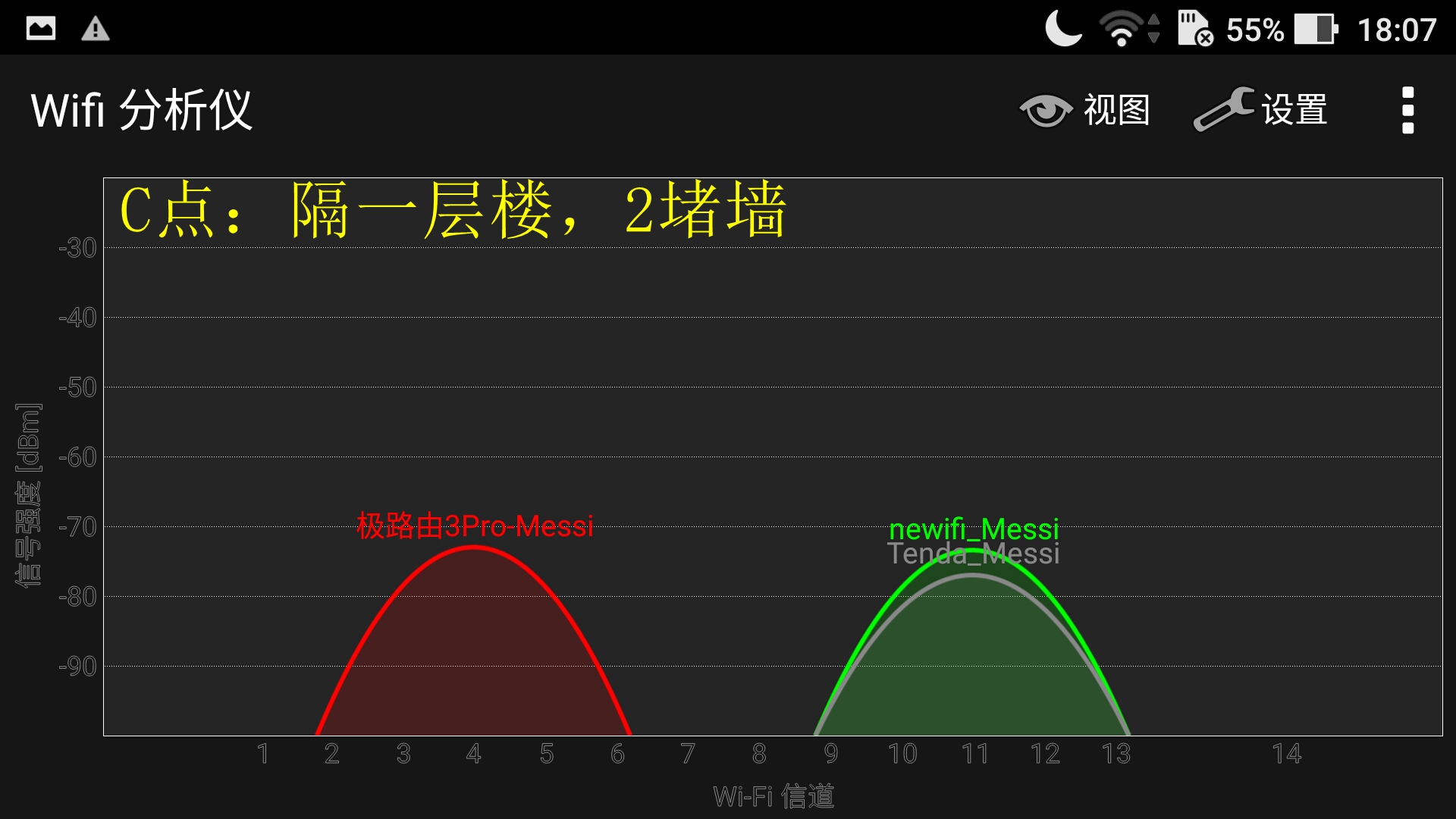Open 设置 settings with wrench icon

click(1260, 111)
